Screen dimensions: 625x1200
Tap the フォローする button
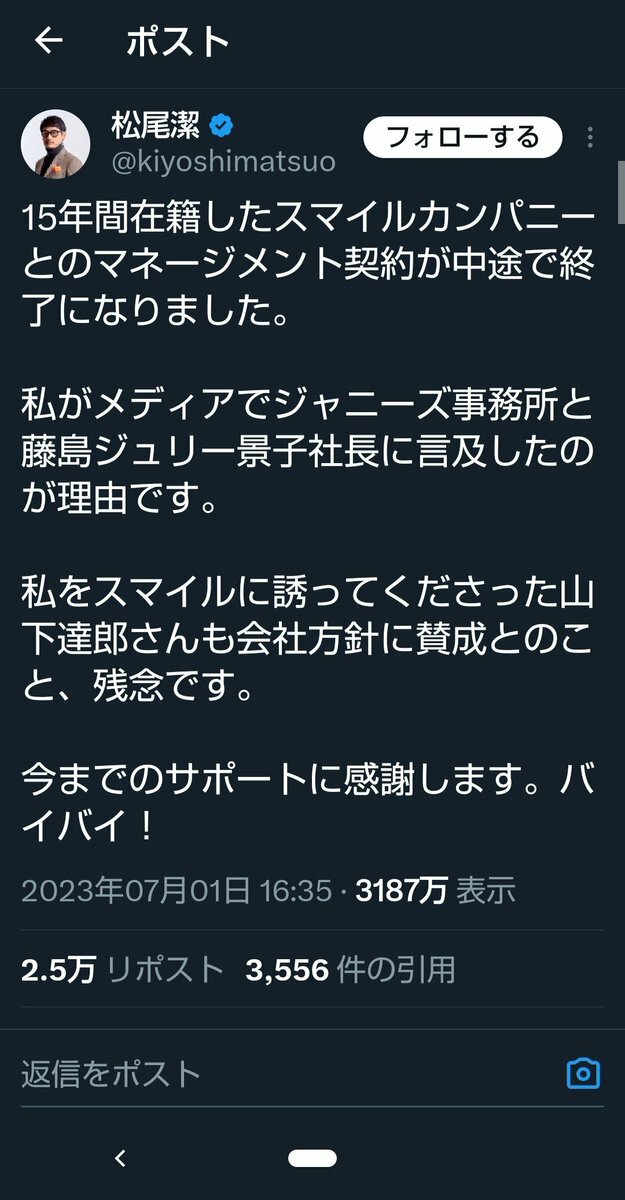tap(462, 137)
